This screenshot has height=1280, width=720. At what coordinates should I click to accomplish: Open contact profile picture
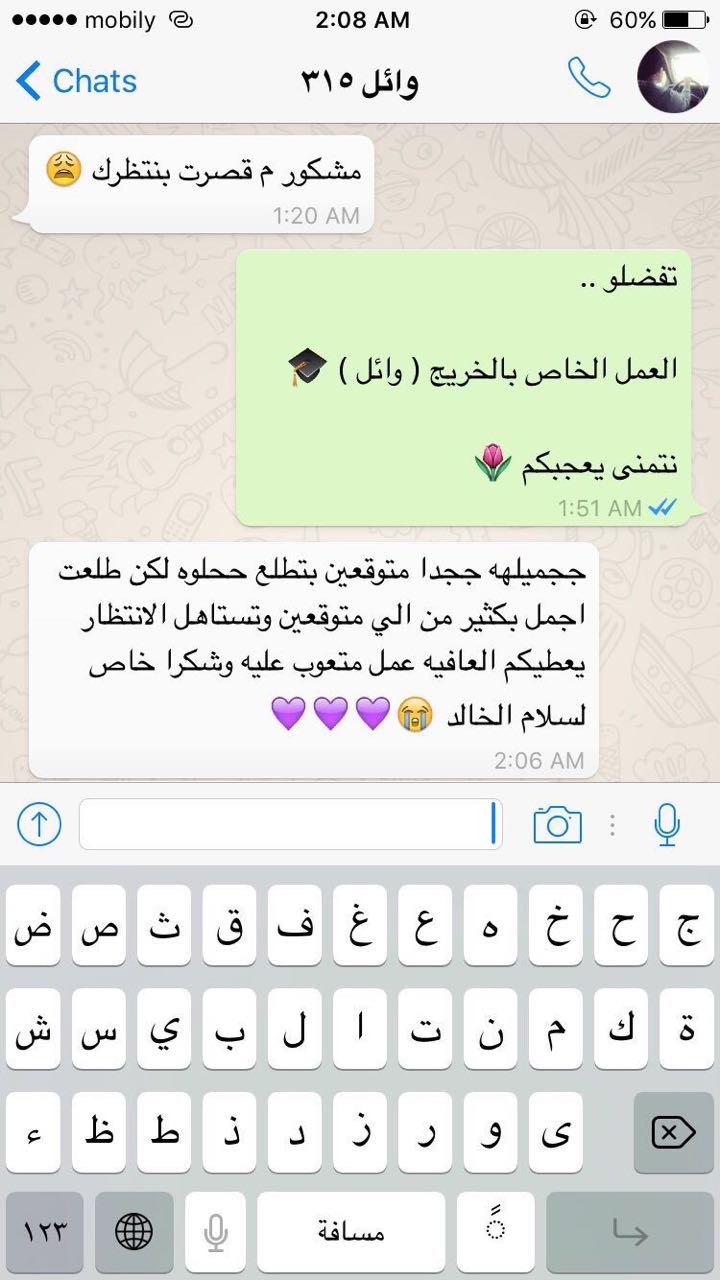coord(673,77)
